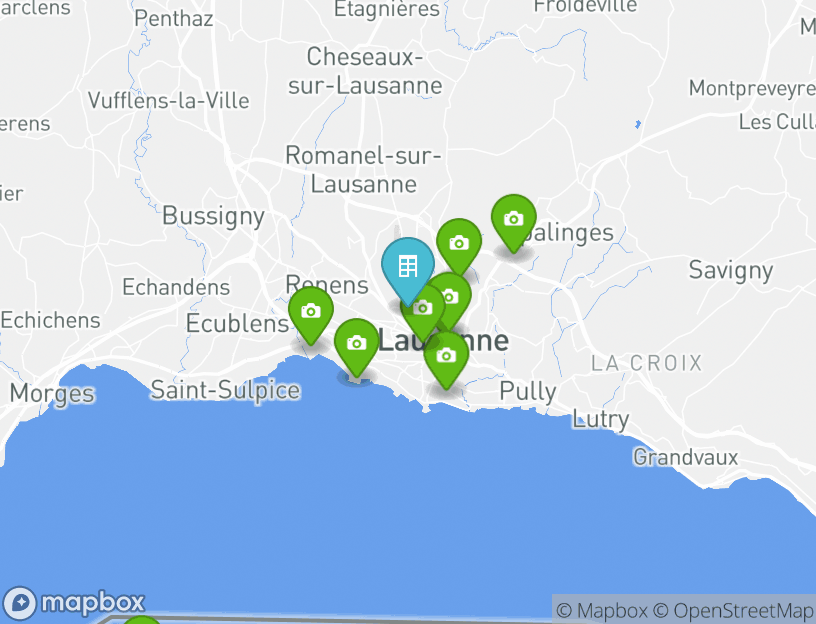Select the blue building marker over Lausanne
Screen dimensions: 816x624
tap(408, 266)
